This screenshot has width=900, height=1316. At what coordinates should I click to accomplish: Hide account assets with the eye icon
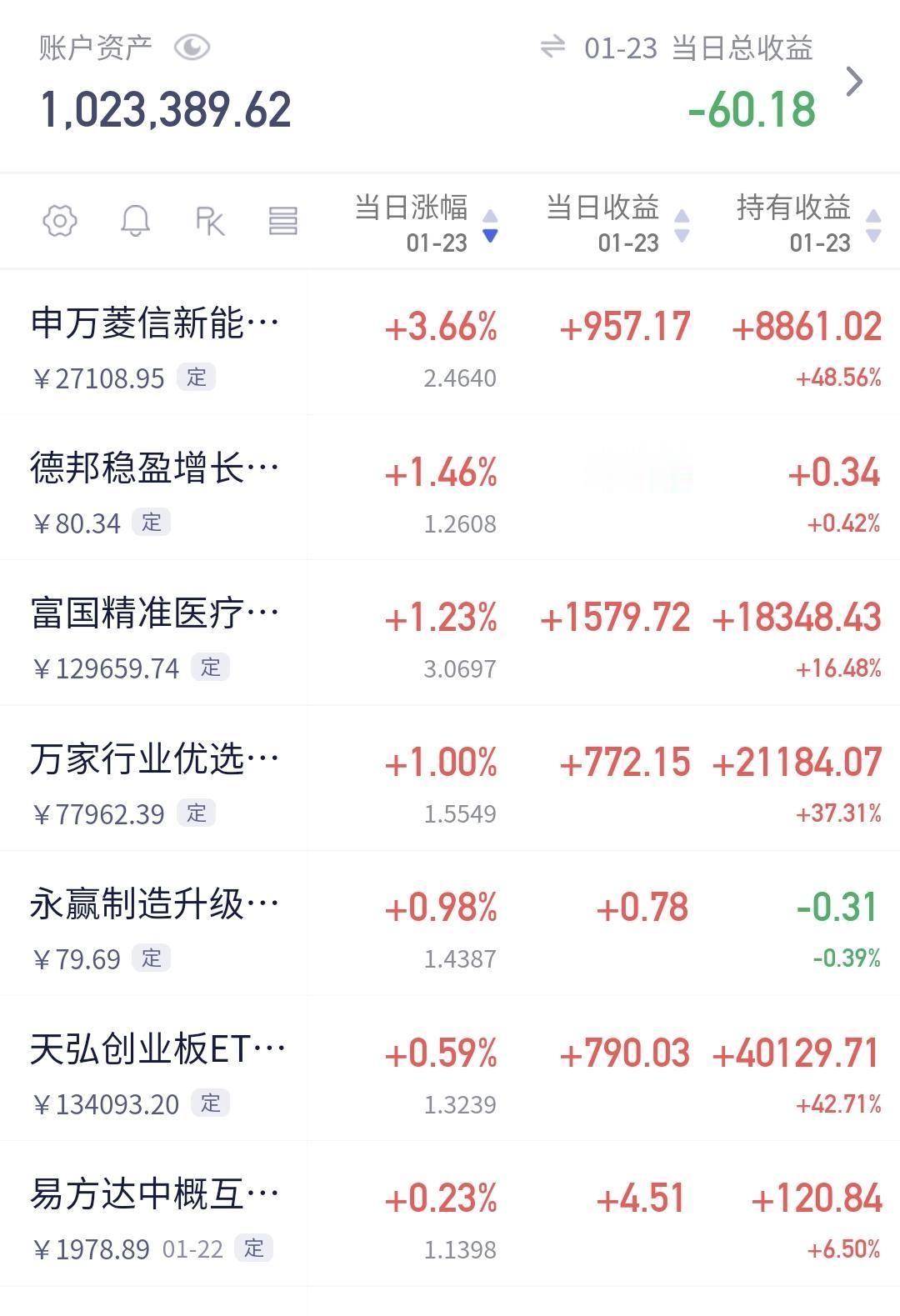point(192,48)
